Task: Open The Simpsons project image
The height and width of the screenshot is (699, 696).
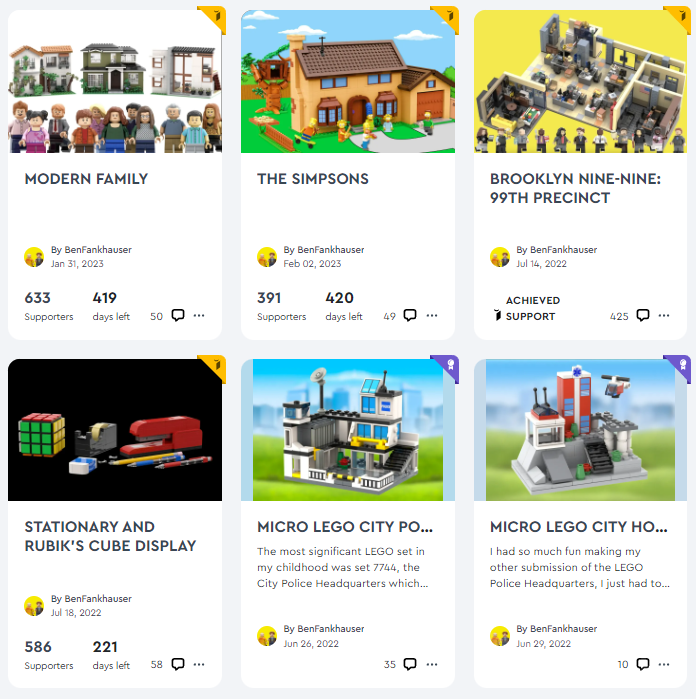Action: 347,82
